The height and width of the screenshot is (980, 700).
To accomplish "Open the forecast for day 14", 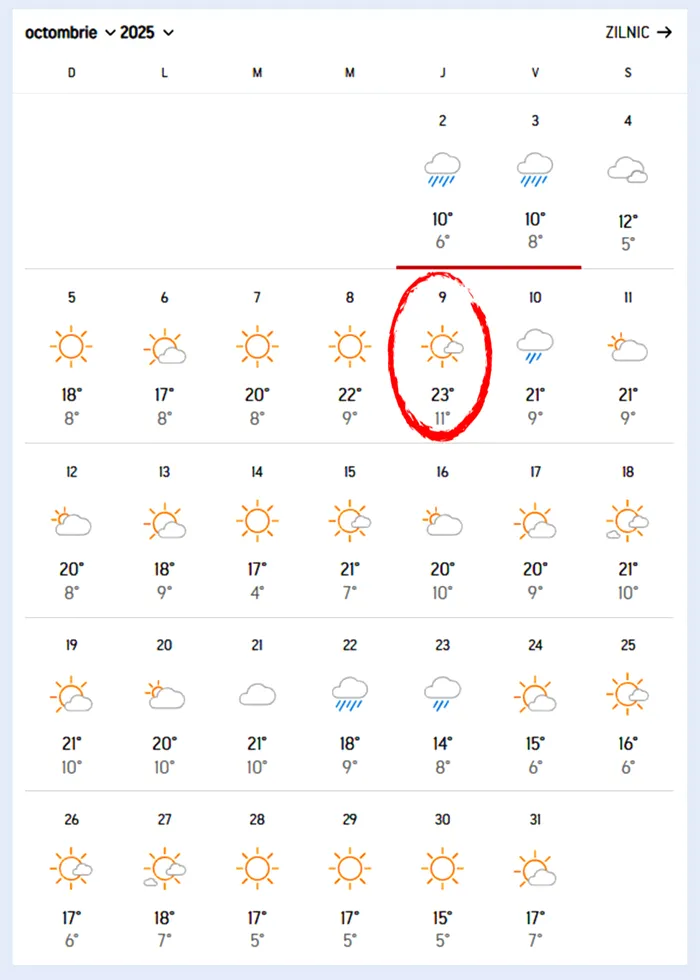I will click(257, 530).
